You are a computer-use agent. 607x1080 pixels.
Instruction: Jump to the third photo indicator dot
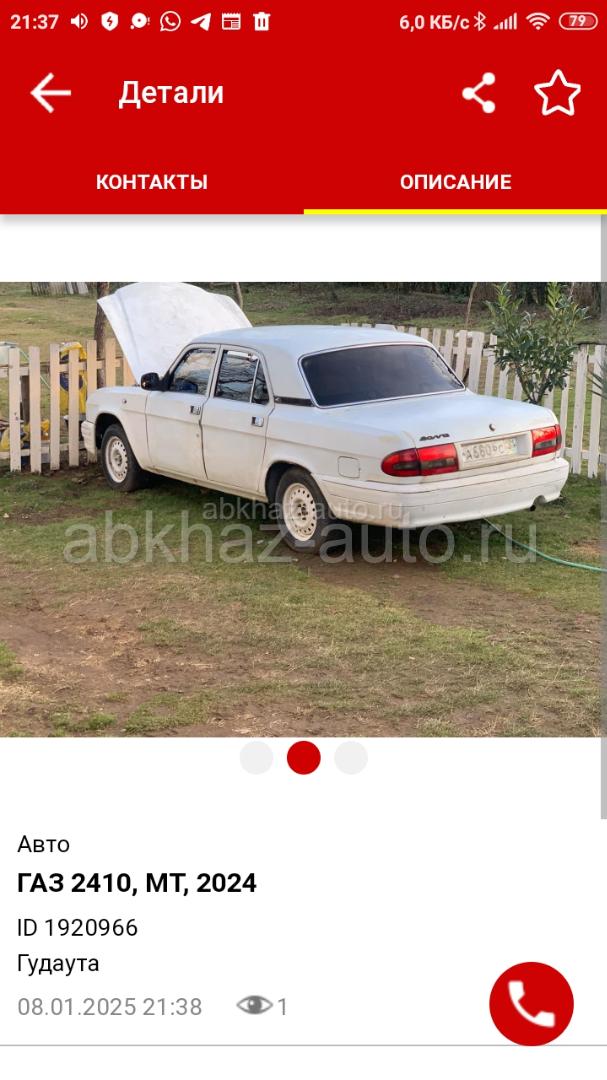(351, 758)
